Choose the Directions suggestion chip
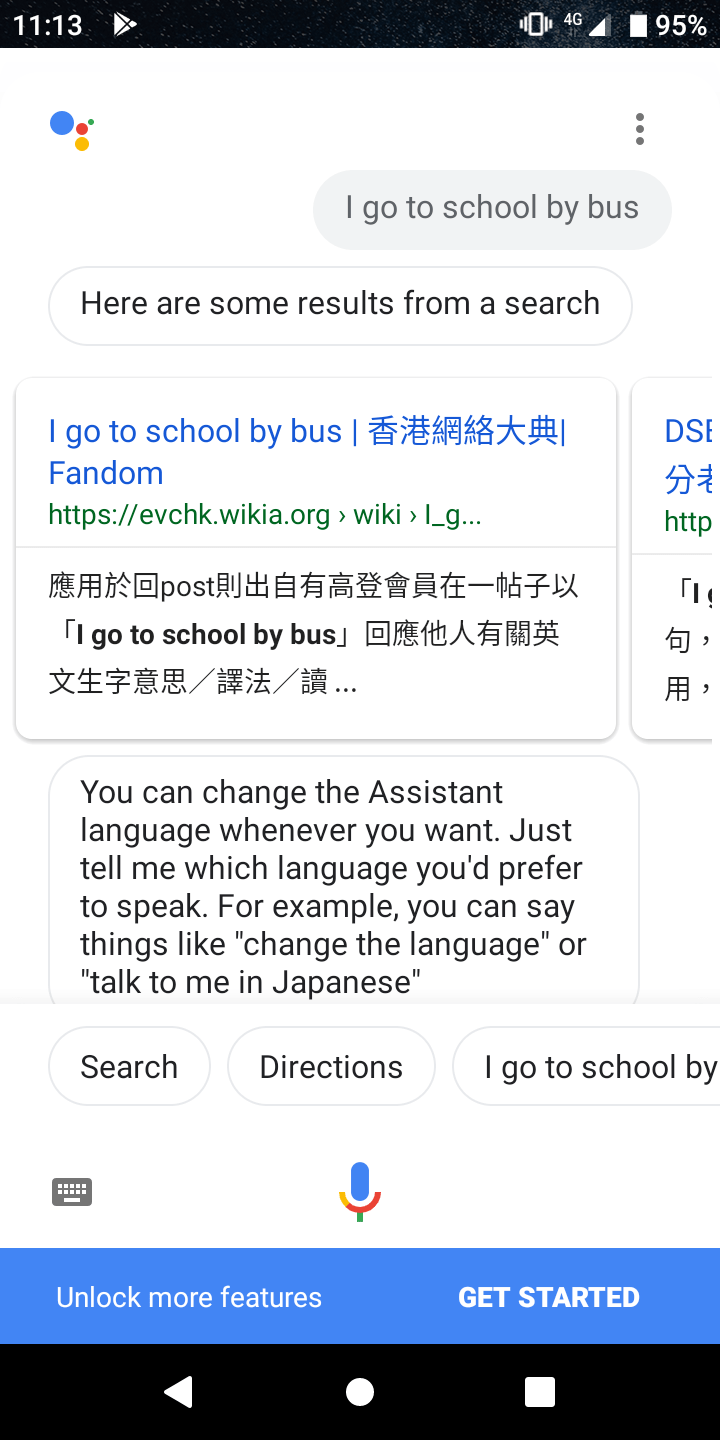The width and height of the screenshot is (720, 1440). click(331, 1067)
